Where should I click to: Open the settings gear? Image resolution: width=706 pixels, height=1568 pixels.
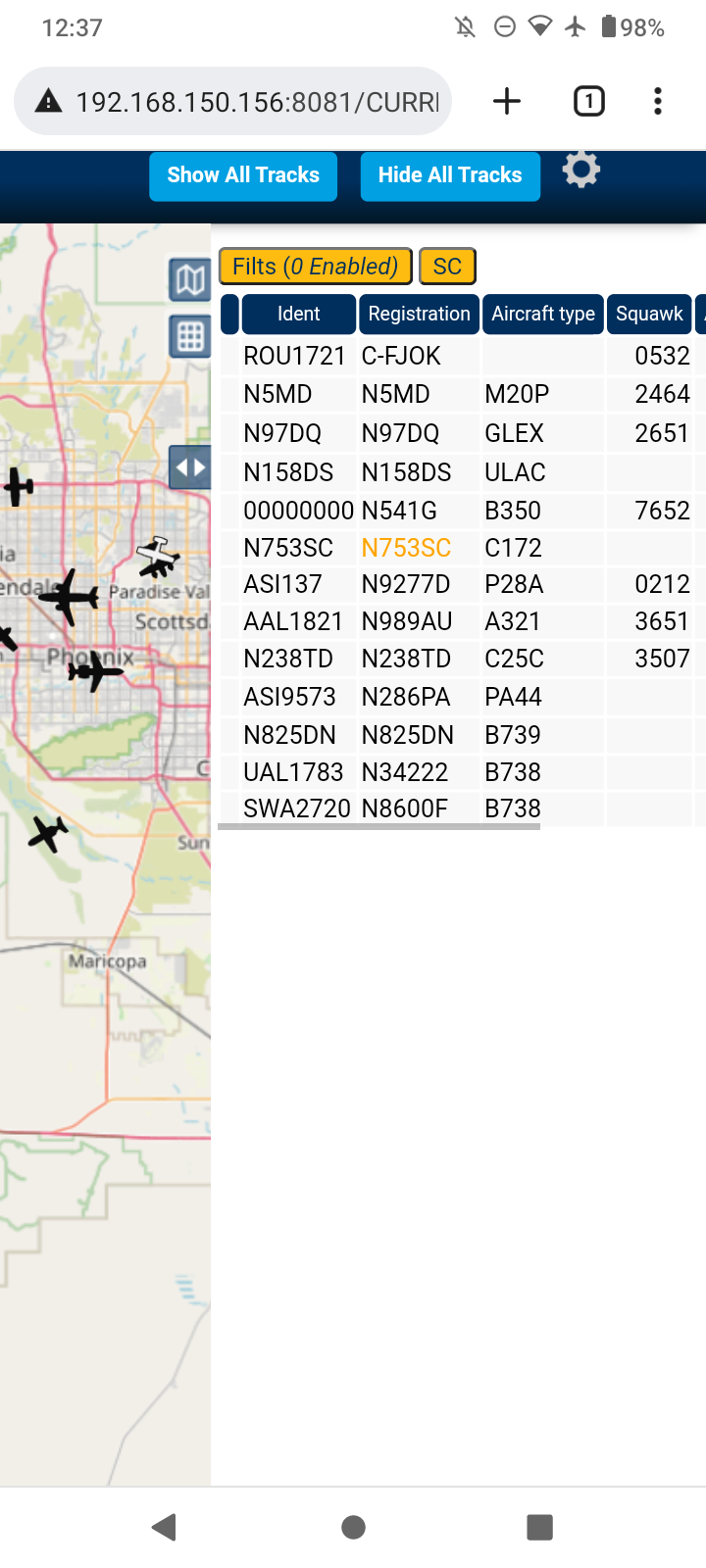tap(581, 170)
